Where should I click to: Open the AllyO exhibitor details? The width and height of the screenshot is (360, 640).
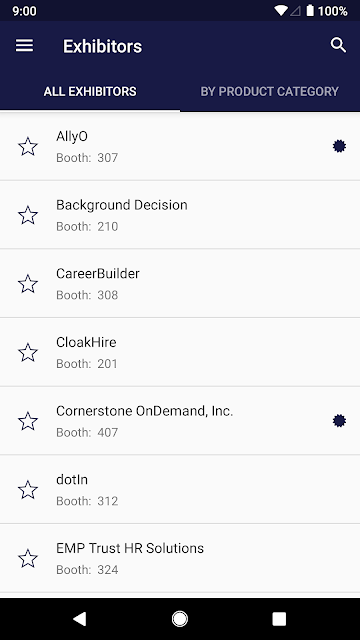(180, 147)
